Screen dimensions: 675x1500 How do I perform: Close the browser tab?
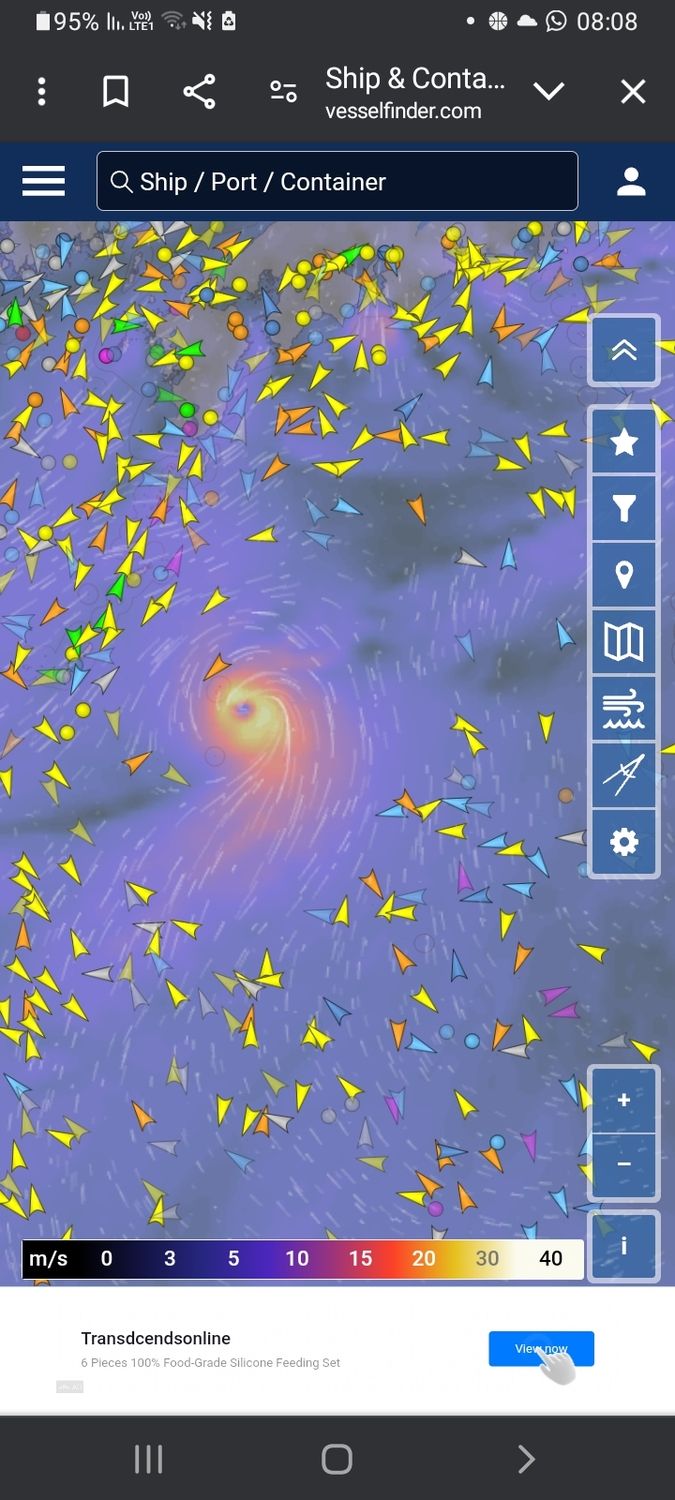(x=633, y=92)
